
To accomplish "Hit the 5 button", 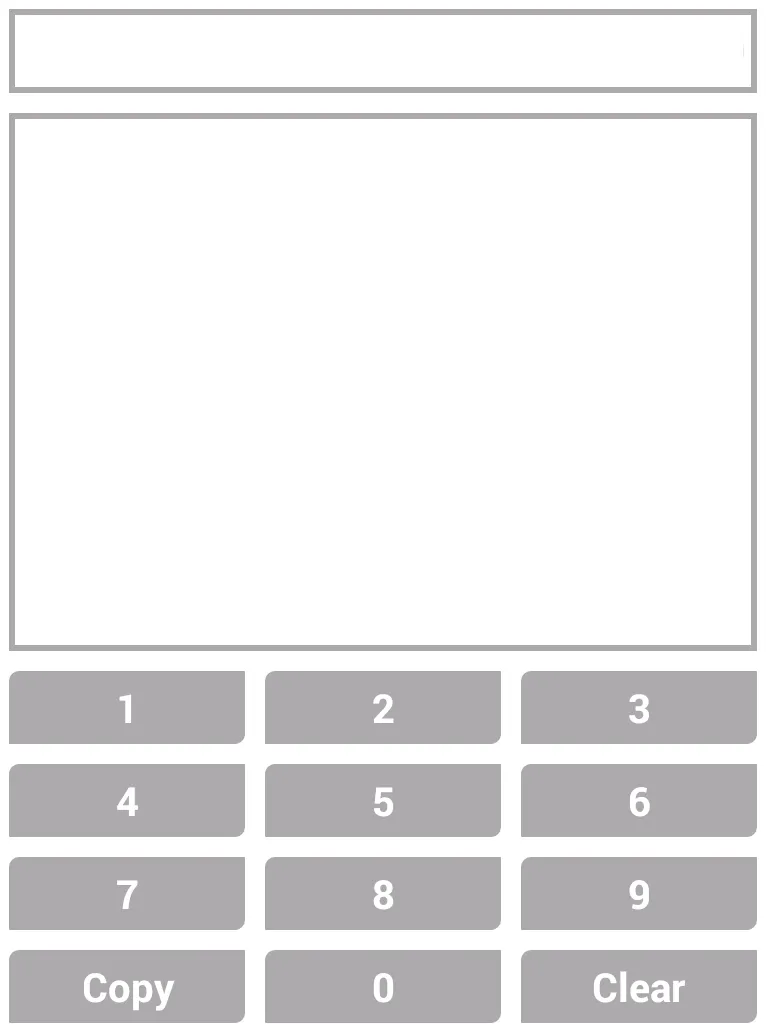I will click(x=383, y=801).
